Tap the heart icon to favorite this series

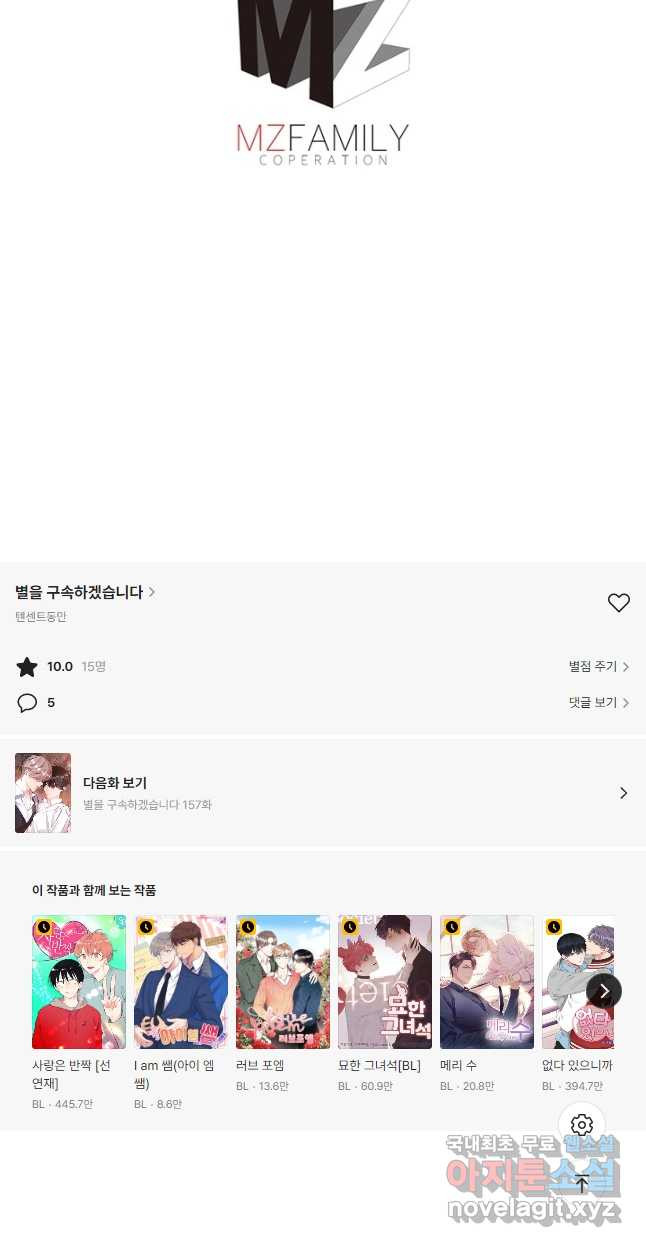tap(619, 602)
